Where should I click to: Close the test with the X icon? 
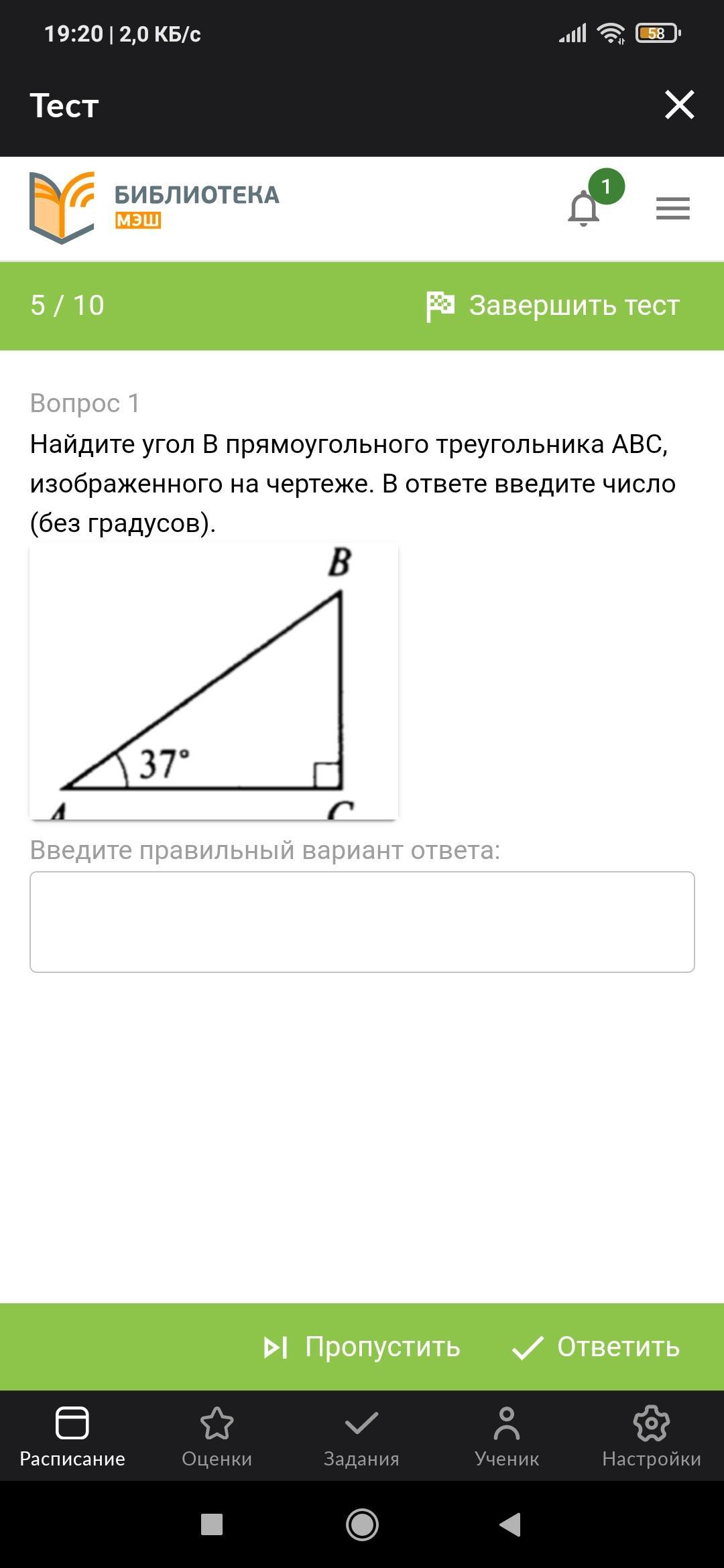pyautogui.click(x=679, y=105)
